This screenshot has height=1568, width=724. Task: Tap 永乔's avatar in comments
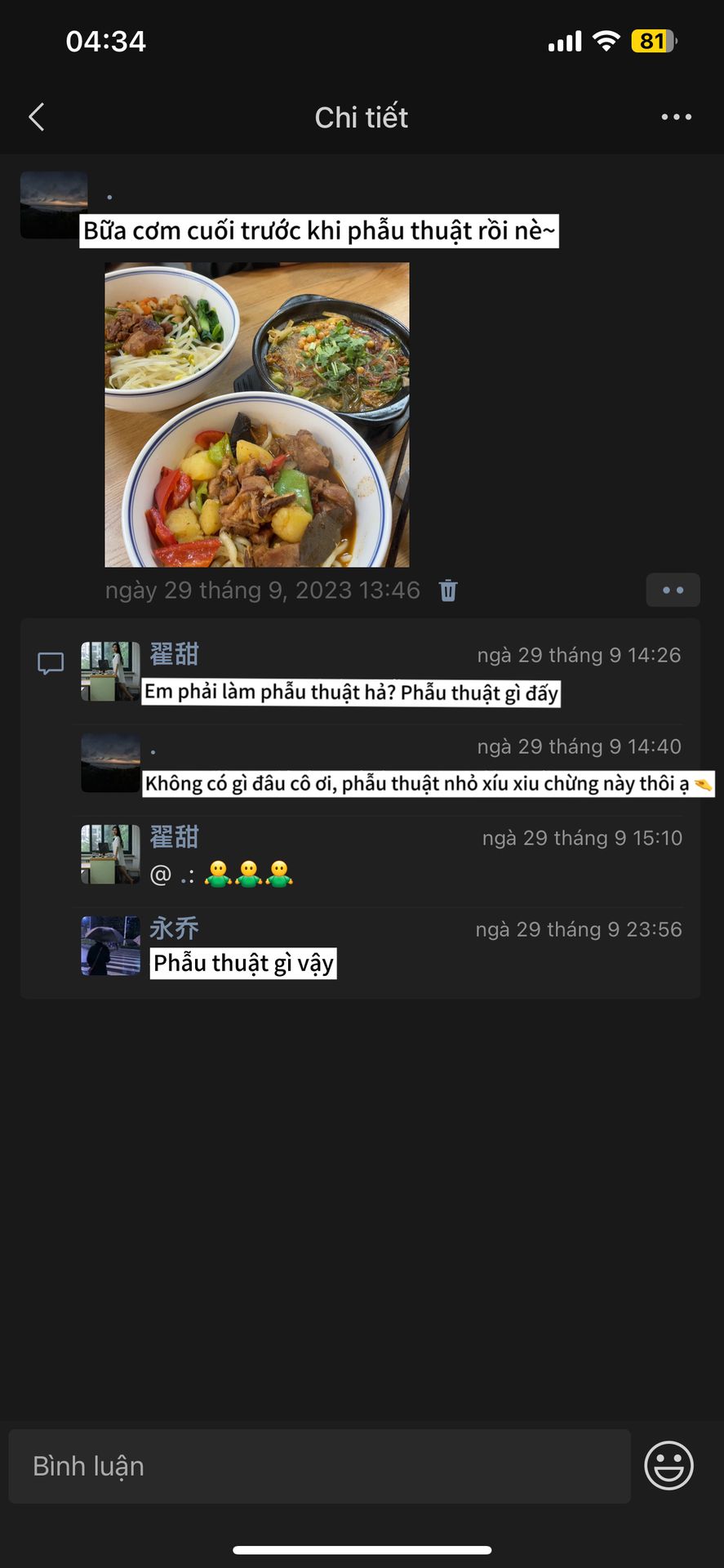110,946
